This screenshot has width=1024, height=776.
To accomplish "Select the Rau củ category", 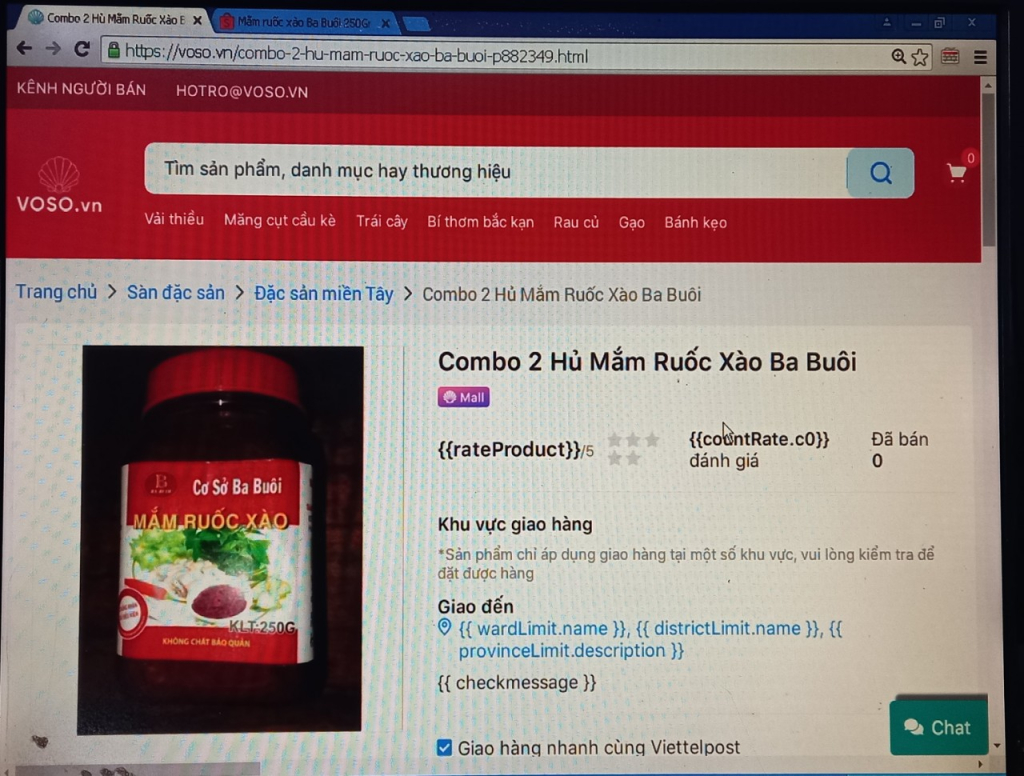I will click(x=576, y=222).
